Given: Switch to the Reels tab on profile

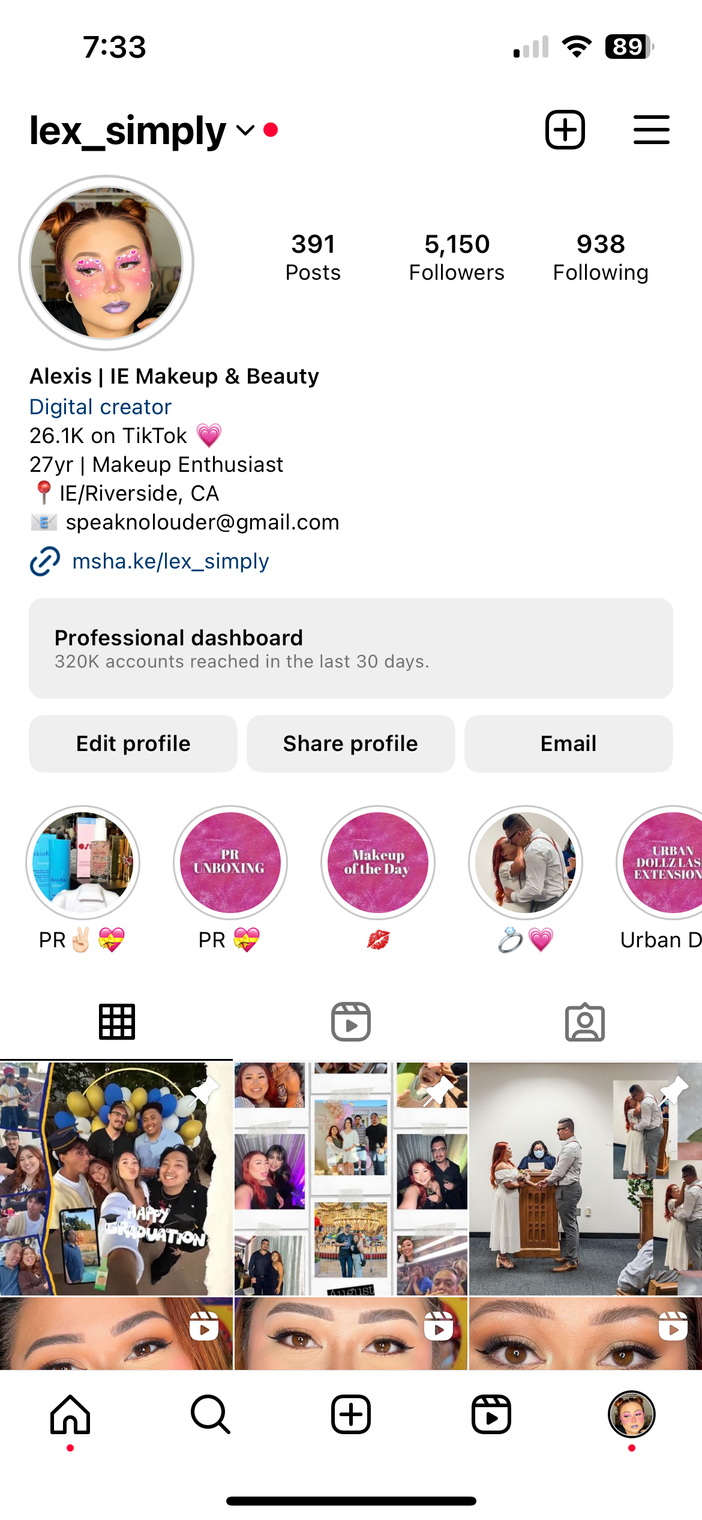Looking at the screenshot, I should (350, 1022).
